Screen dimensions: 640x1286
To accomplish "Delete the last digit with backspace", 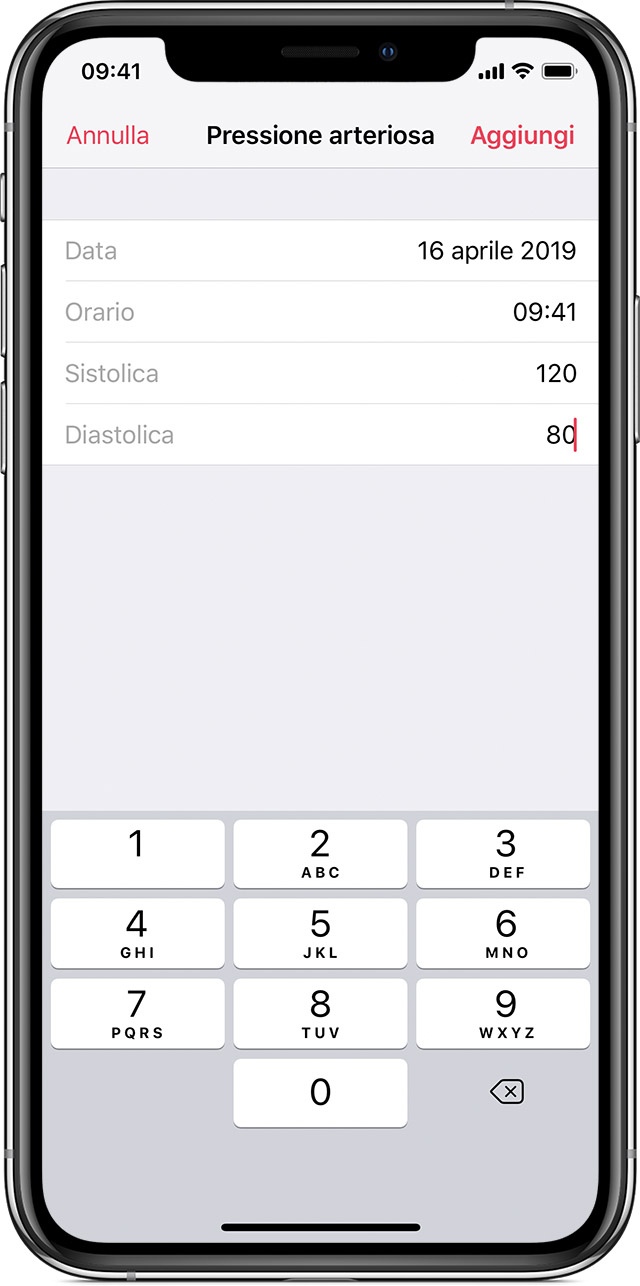I will coord(506,1092).
